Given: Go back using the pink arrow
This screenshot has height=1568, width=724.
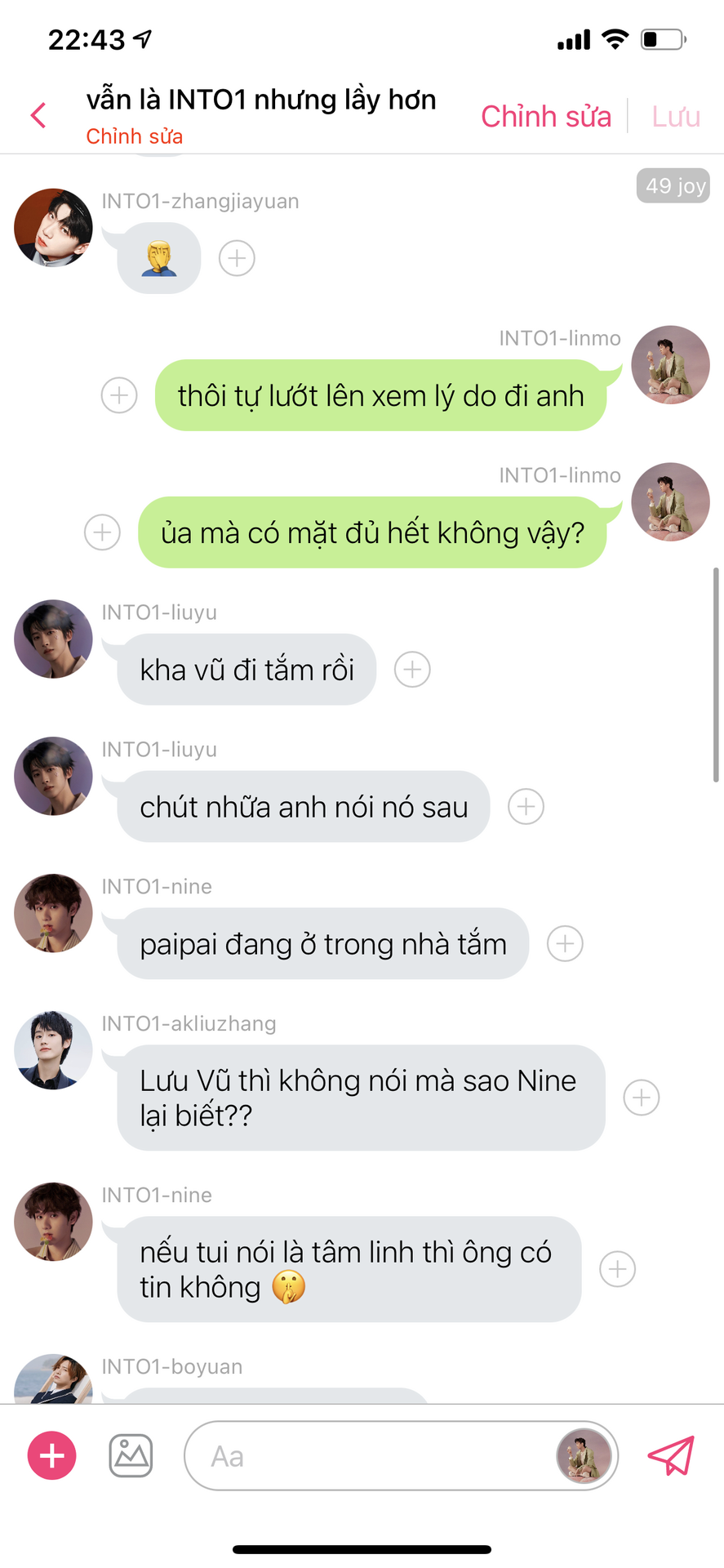Looking at the screenshot, I should [x=38, y=115].
